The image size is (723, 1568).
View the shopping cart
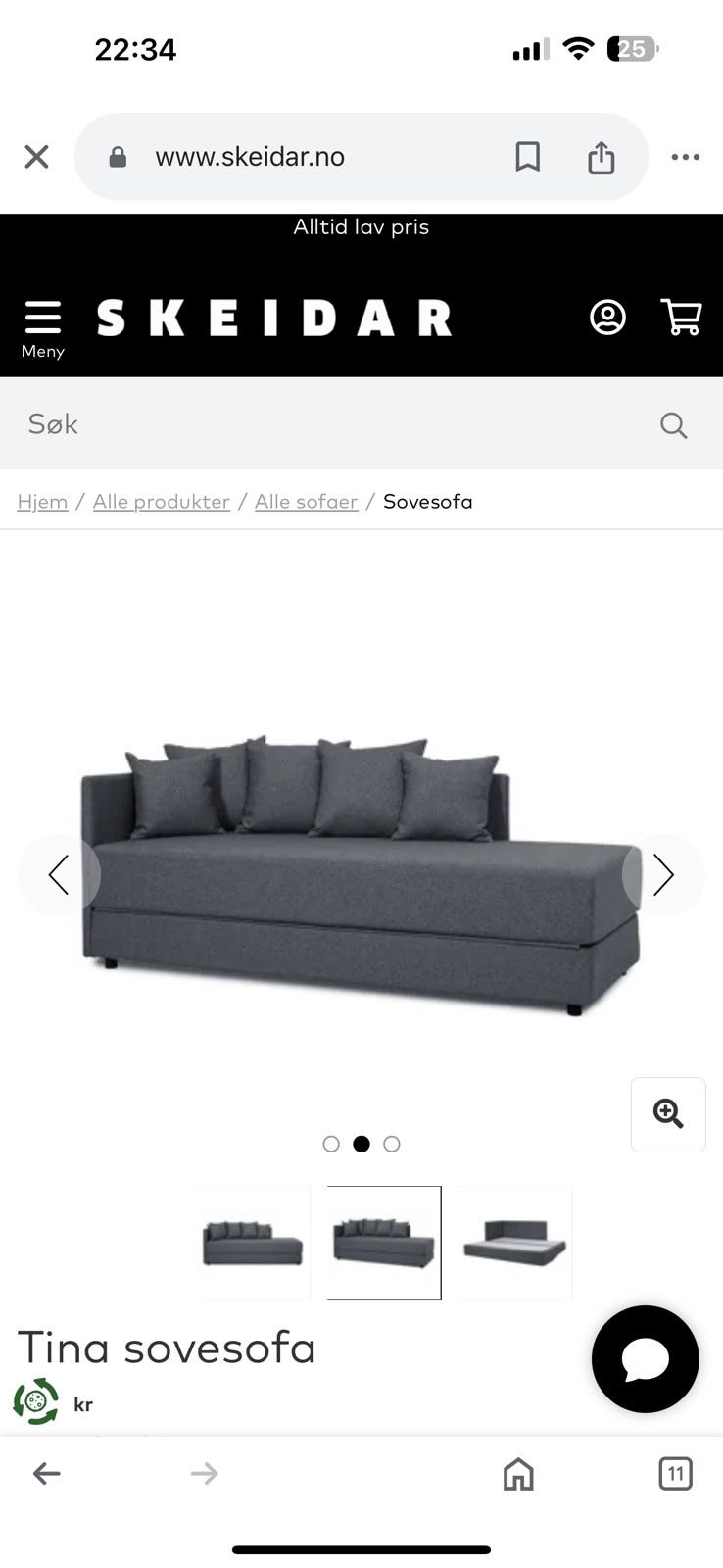[681, 318]
